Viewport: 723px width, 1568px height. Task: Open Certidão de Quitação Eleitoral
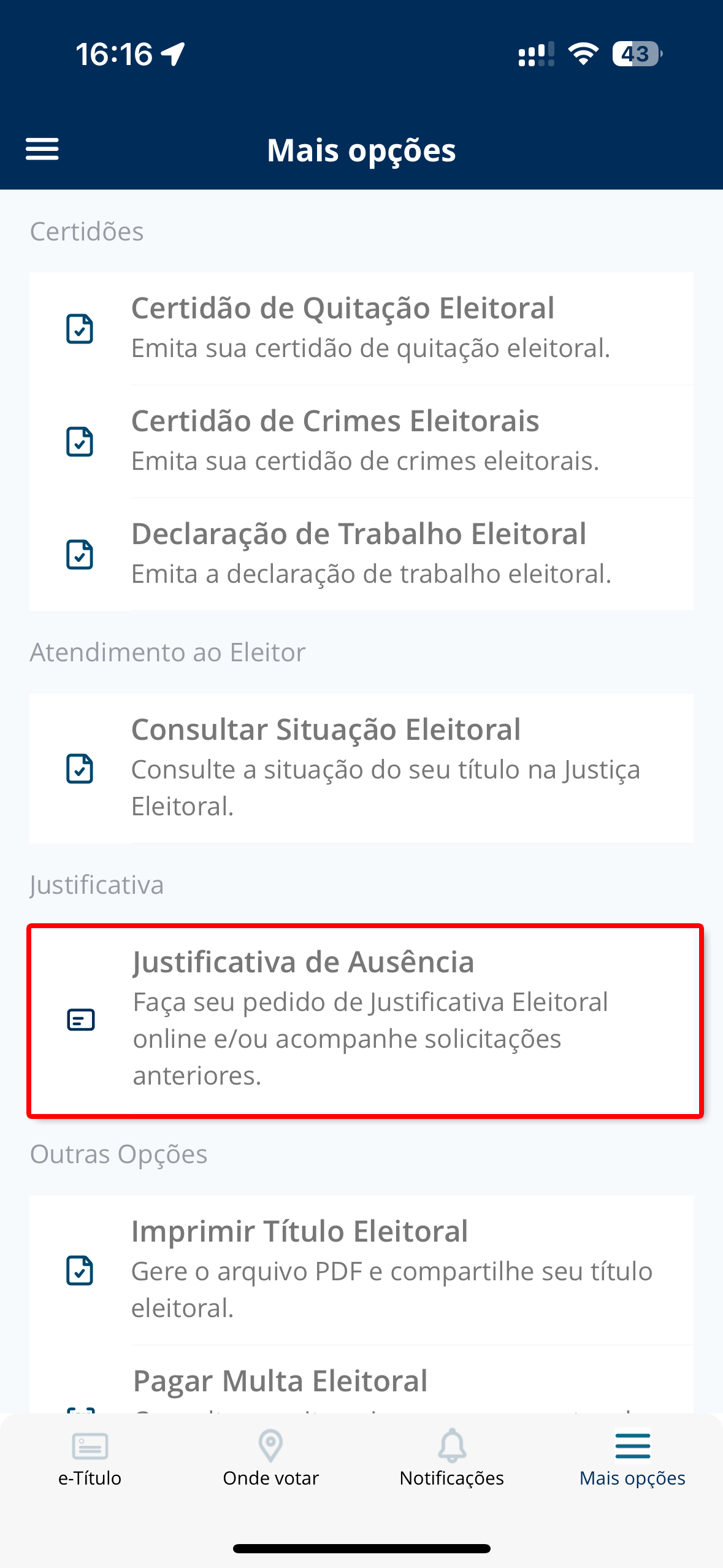(362, 329)
